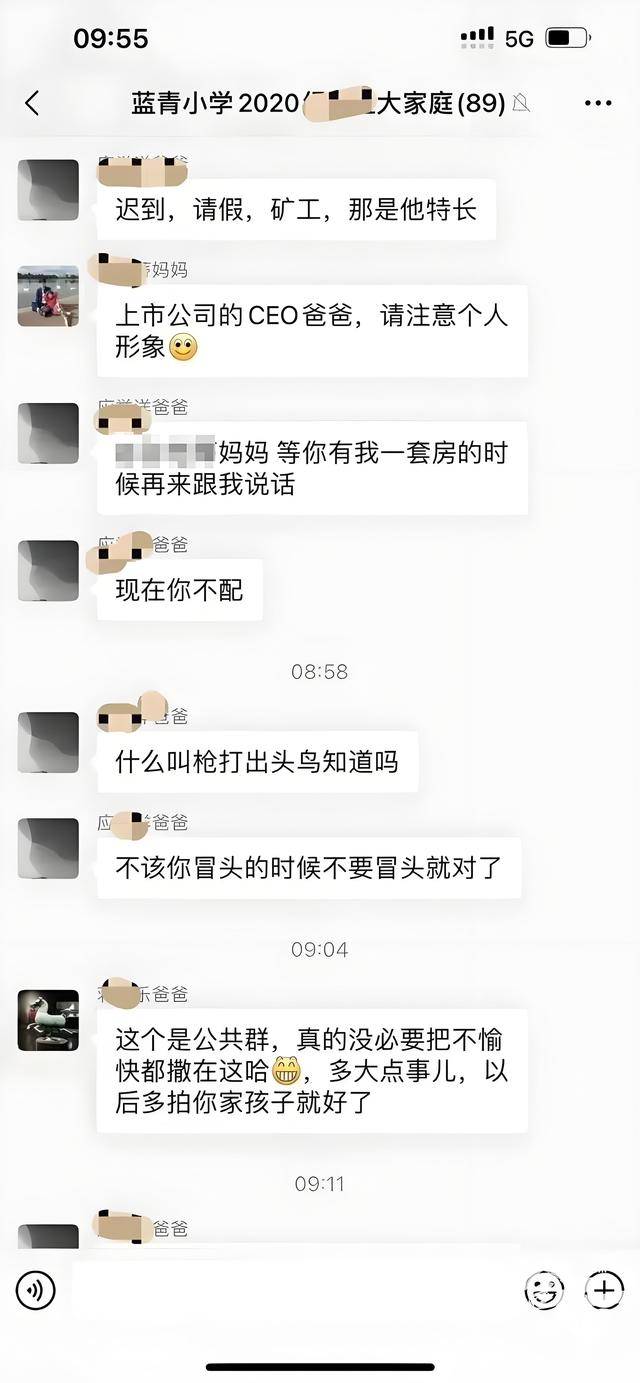Go back from the group chat
The height and width of the screenshot is (1383, 640).
pos(32,102)
